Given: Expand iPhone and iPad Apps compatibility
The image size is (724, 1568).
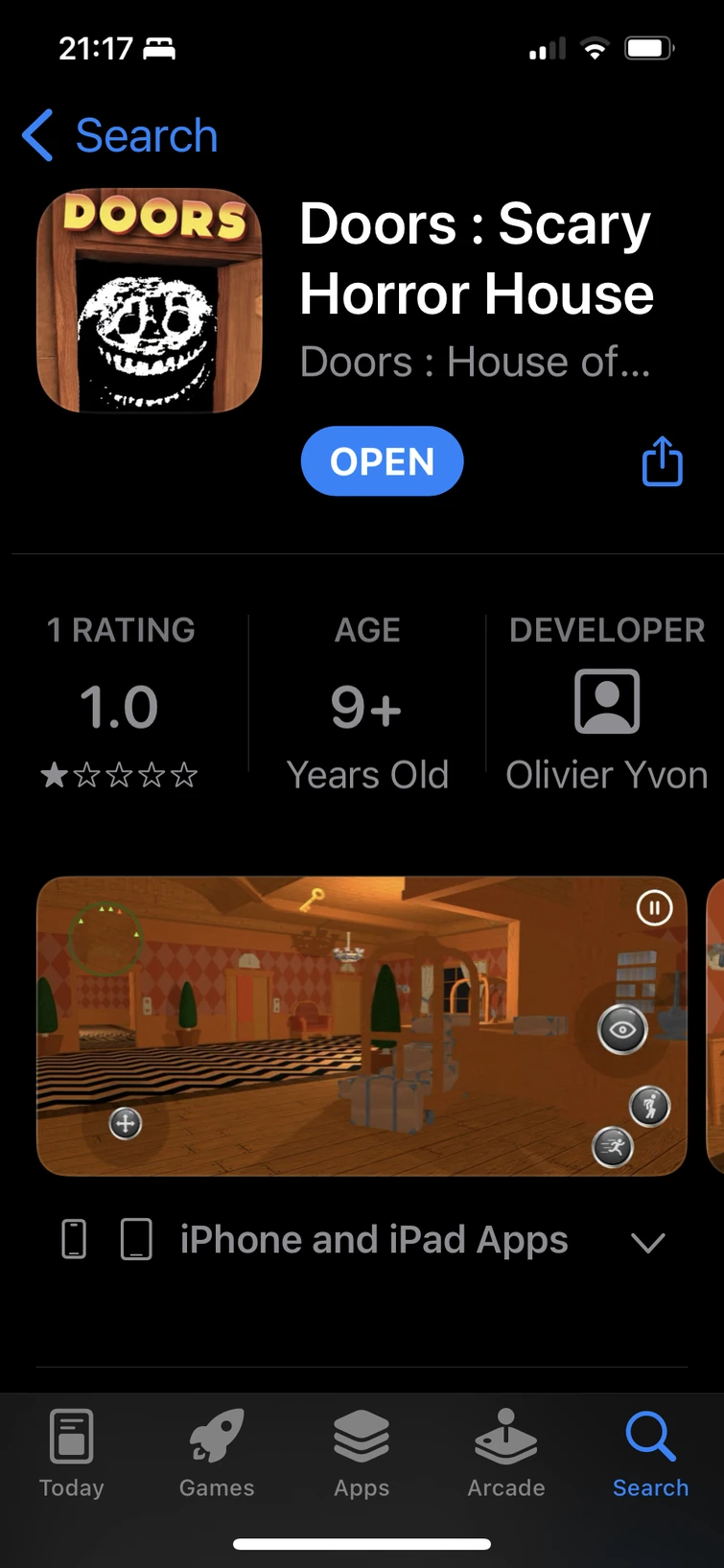Looking at the screenshot, I should (x=647, y=1242).
